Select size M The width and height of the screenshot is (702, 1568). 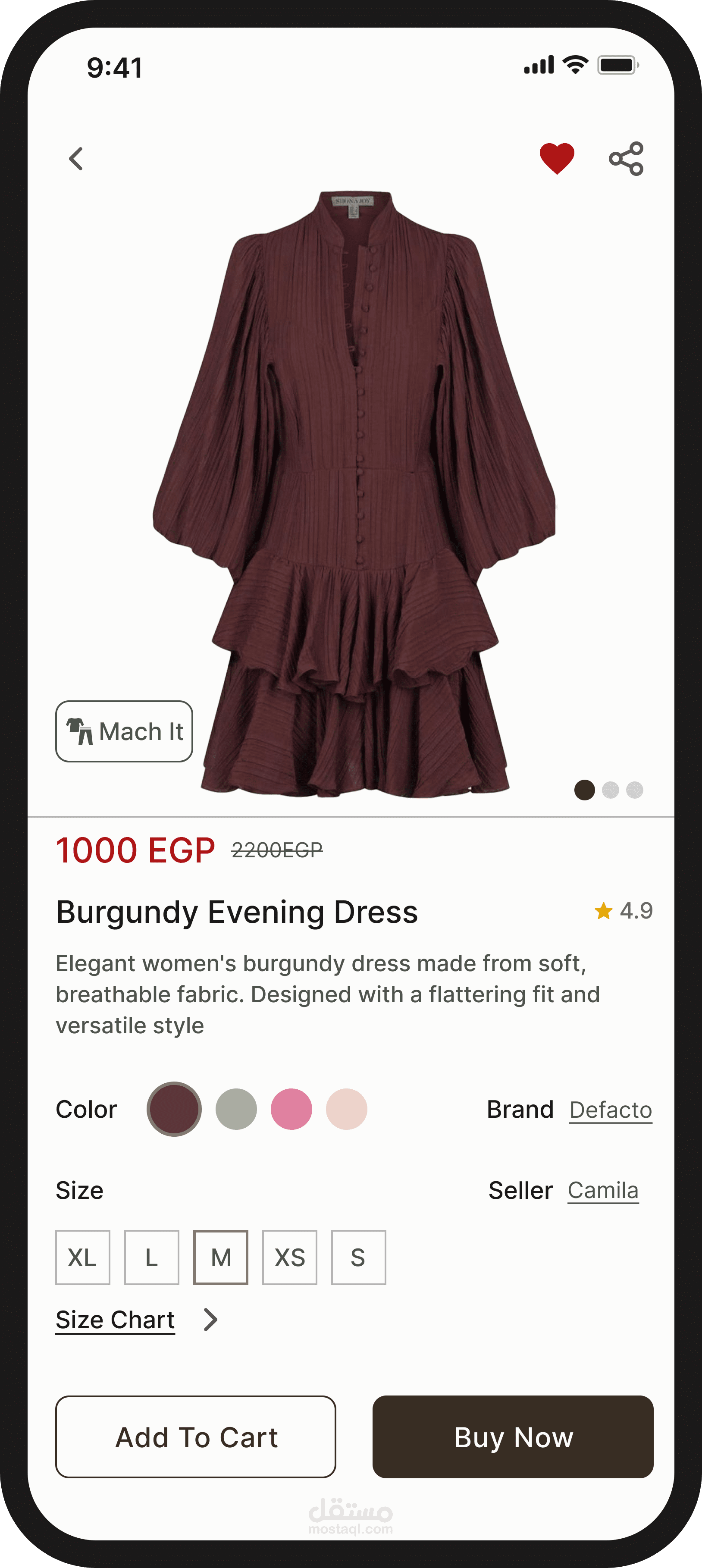(x=220, y=1258)
